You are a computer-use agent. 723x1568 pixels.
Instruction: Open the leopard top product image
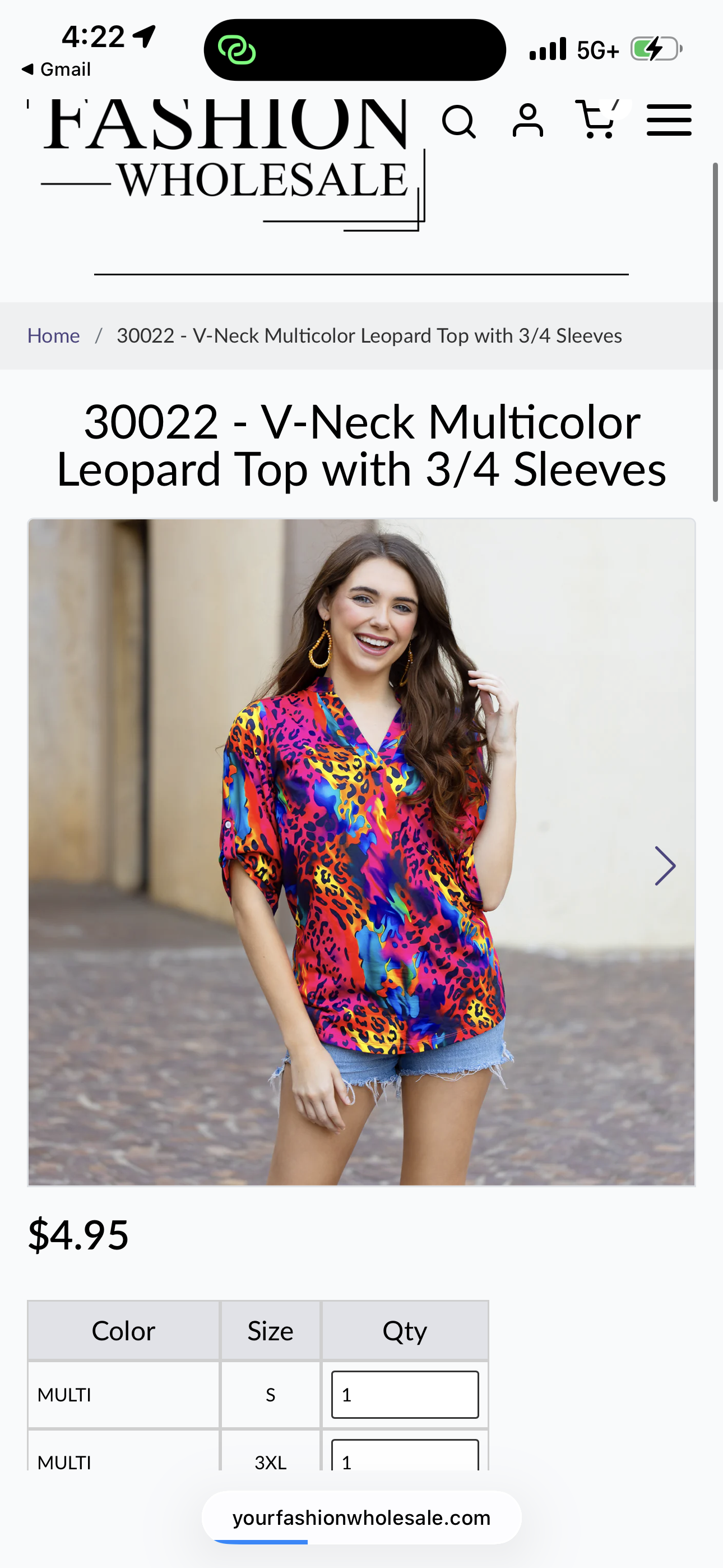[361, 852]
